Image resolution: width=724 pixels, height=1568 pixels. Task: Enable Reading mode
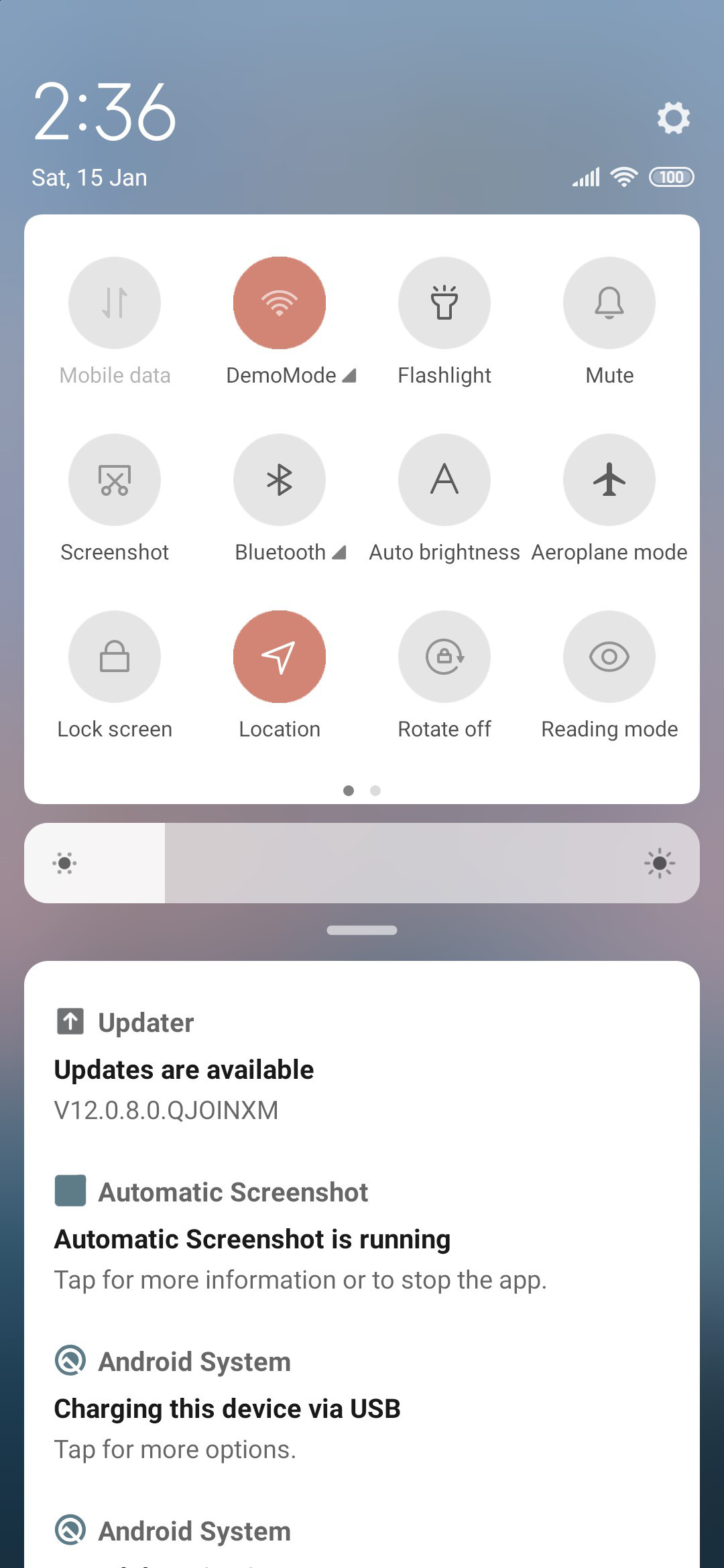[x=609, y=657]
